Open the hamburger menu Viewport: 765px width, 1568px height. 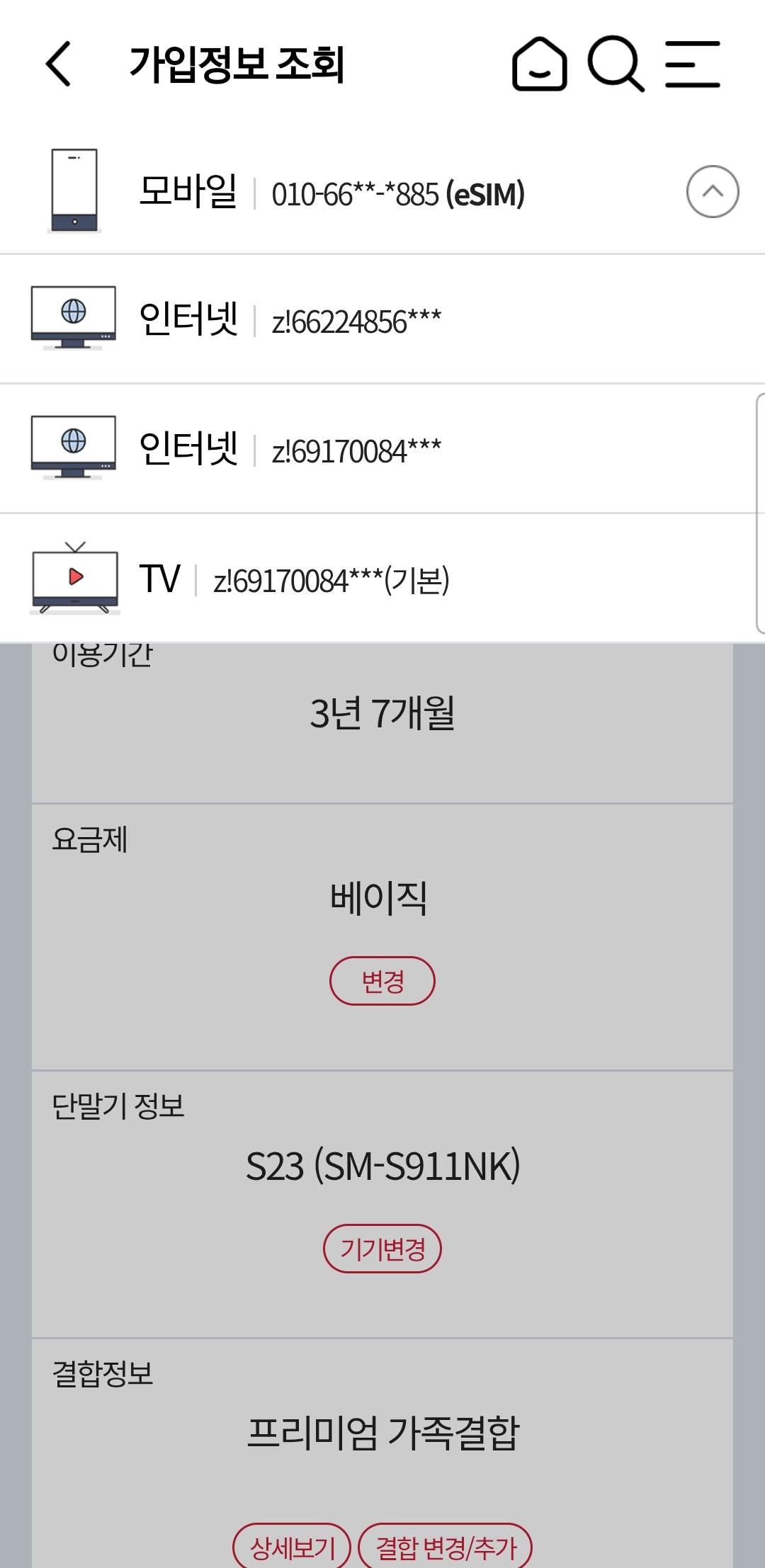click(x=692, y=64)
